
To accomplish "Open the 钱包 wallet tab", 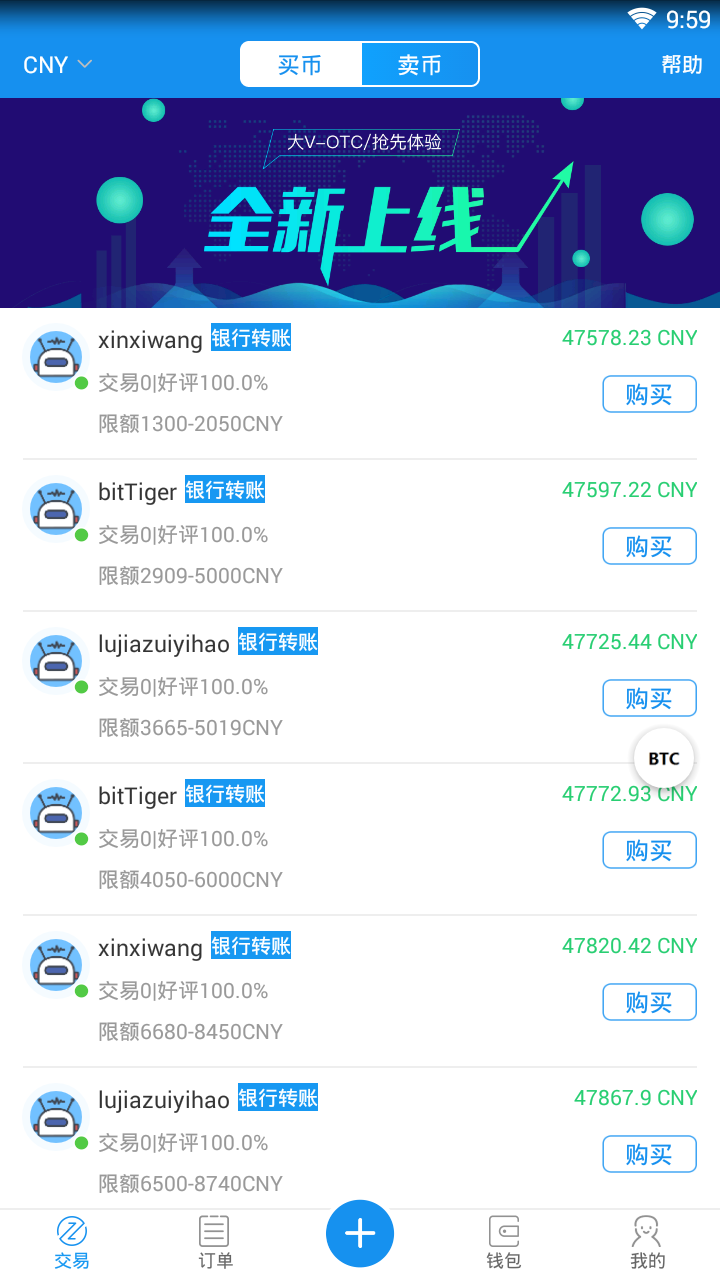I will pyautogui.click(x=504, y=1243).
